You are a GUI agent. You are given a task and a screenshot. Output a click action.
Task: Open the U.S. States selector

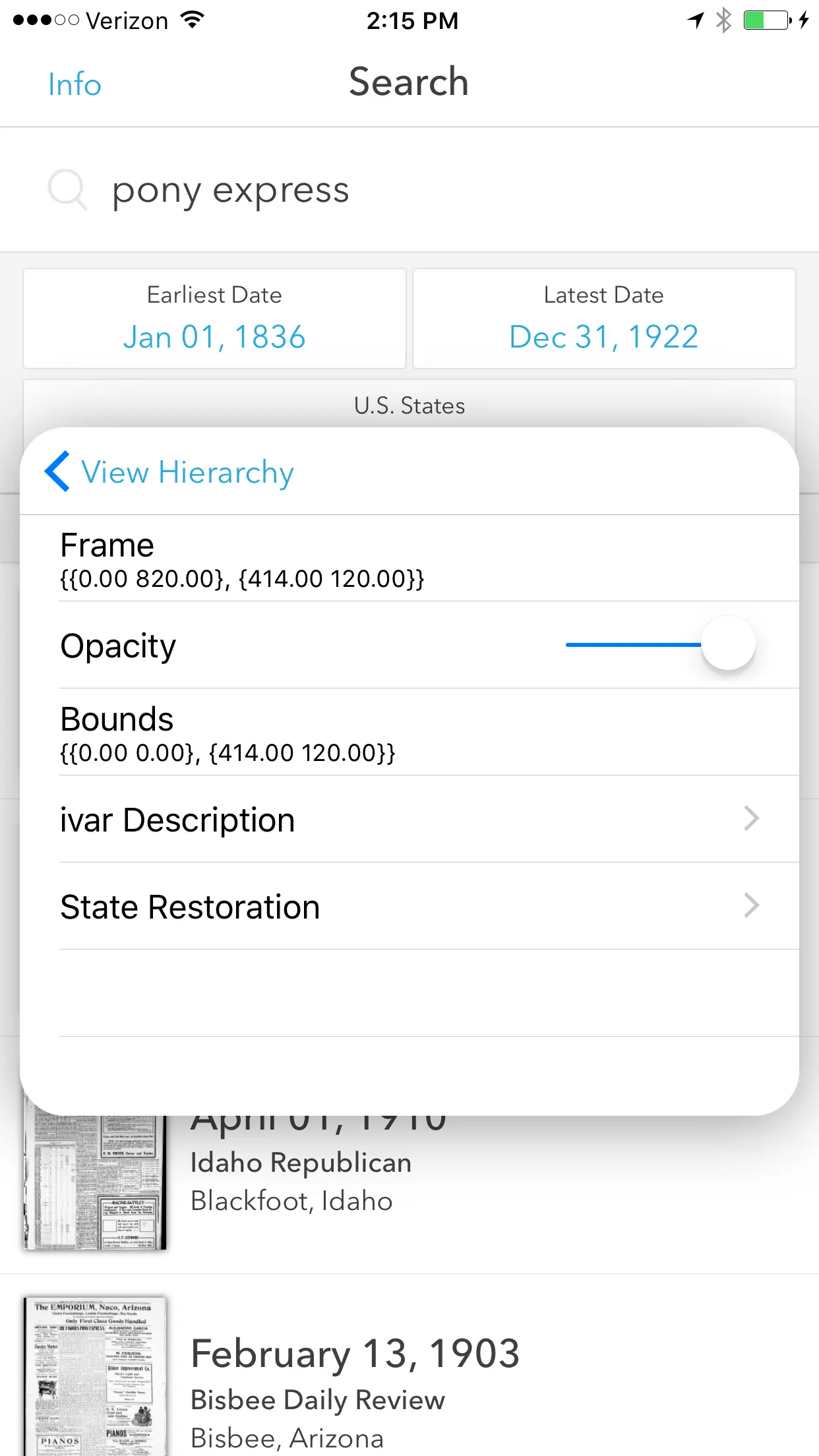coord(409,405)
